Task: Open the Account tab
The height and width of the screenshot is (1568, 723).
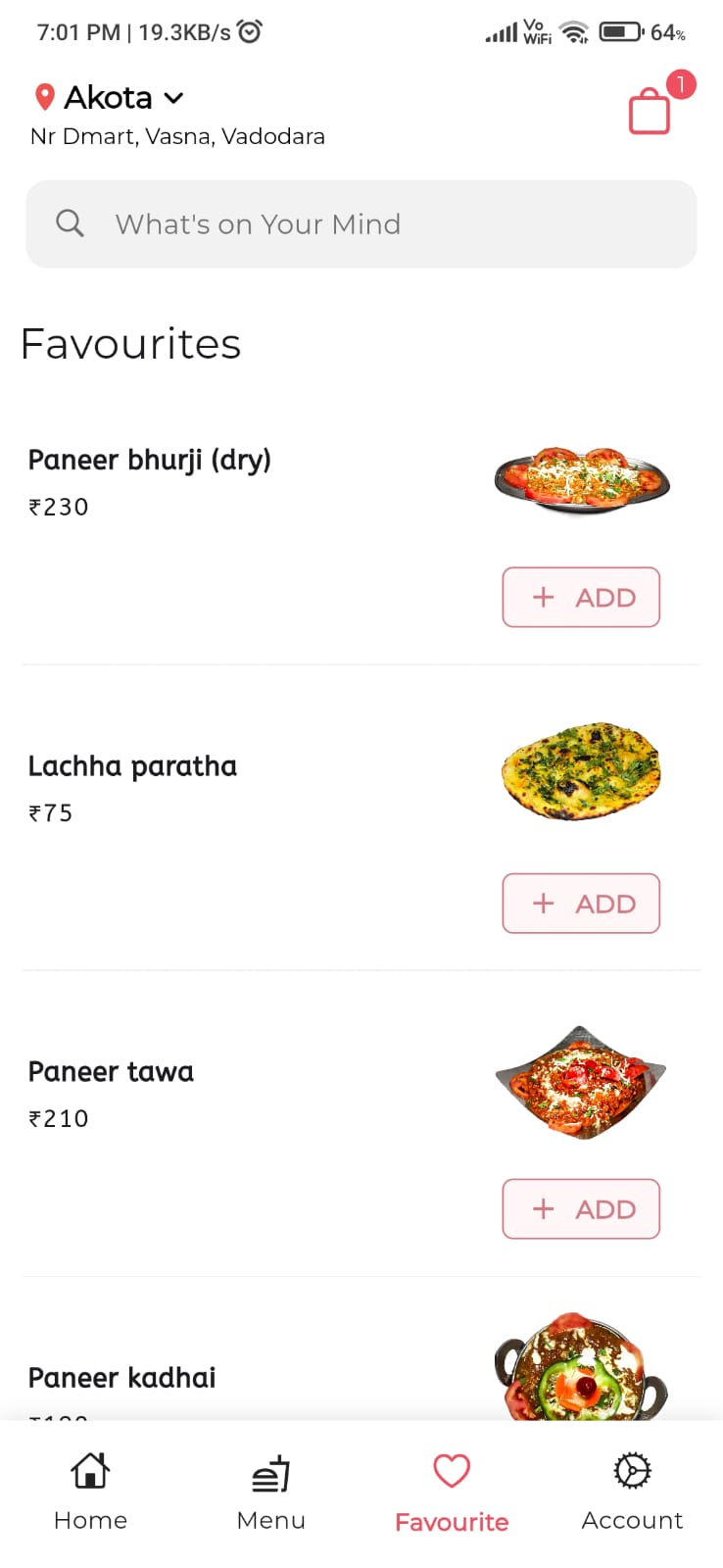Action: (632, 1492)
